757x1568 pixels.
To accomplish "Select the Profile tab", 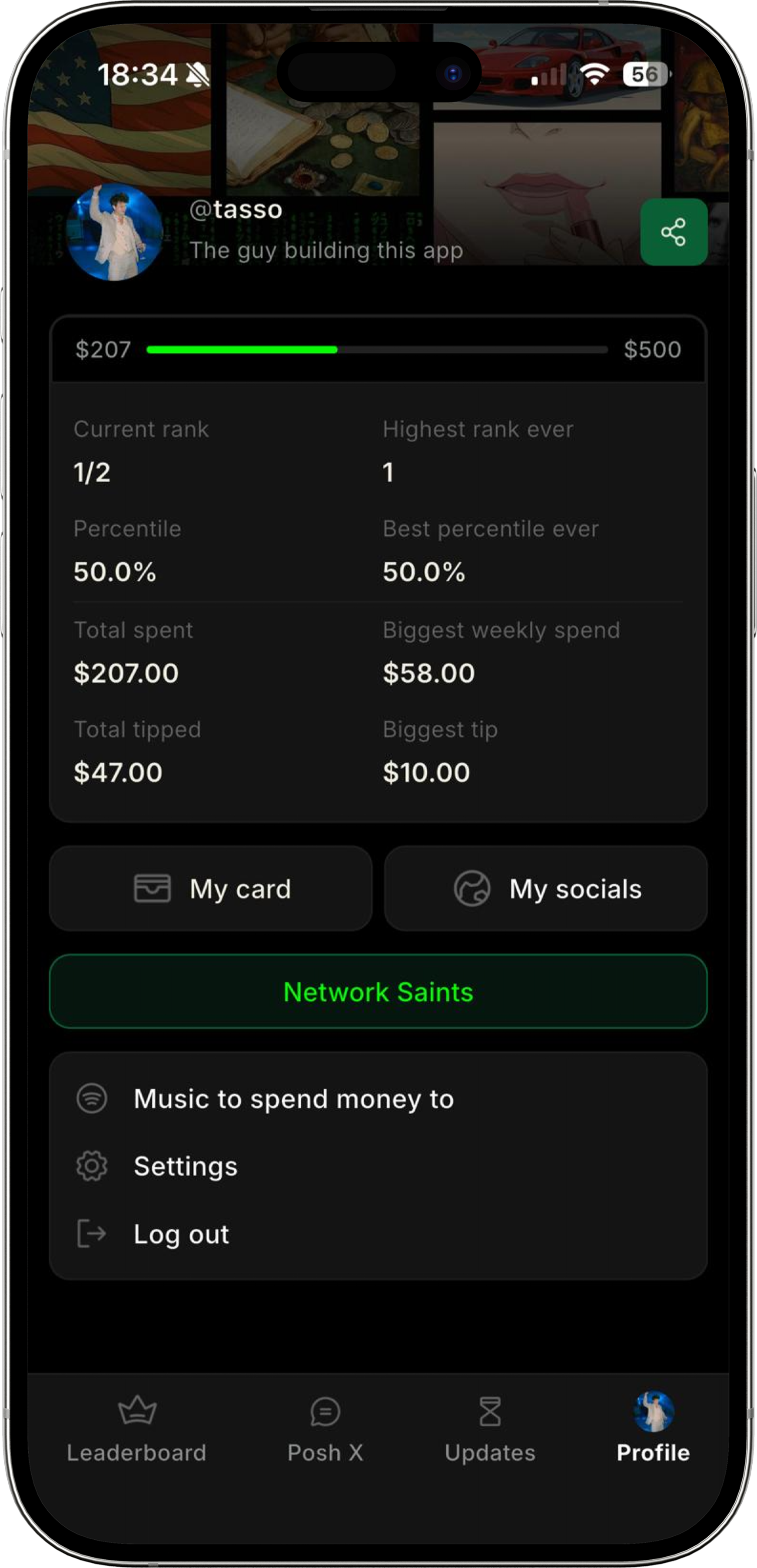I will [653, 1429].
